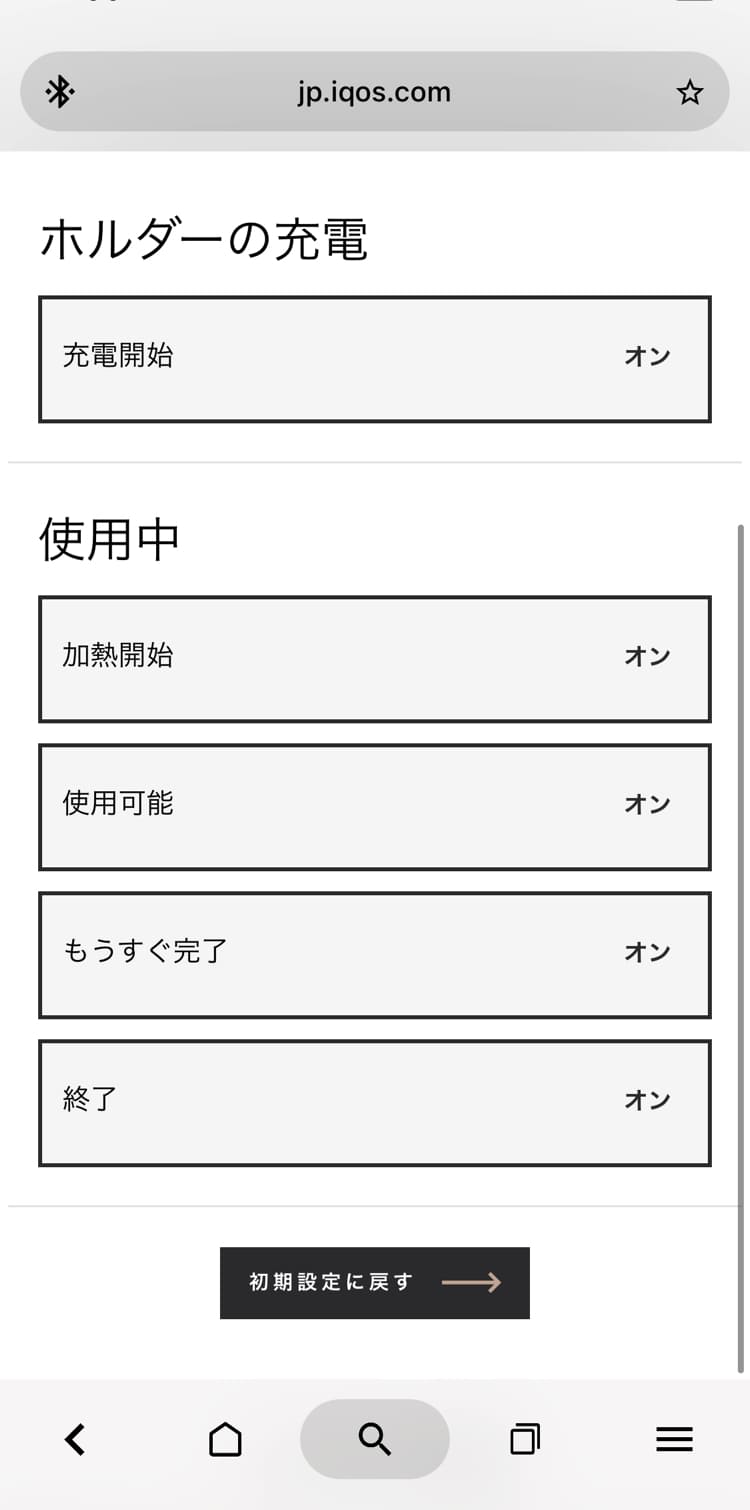Go back with the browser back arrow
This screenshot has width=750, height=1510.
coord(75,1440)
